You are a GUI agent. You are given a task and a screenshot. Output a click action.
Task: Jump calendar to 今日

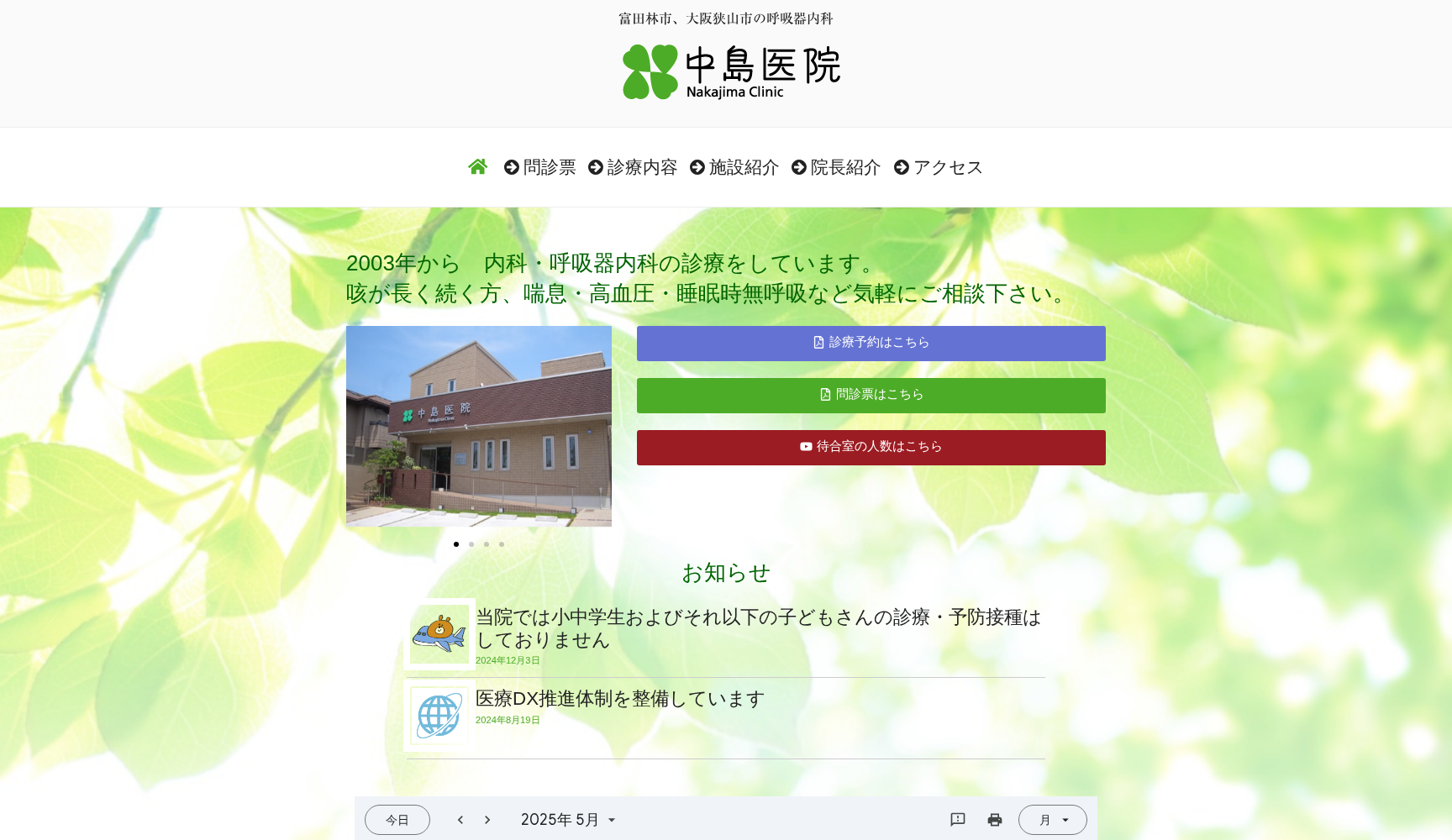pyautogui.click(x=397, y=820)
